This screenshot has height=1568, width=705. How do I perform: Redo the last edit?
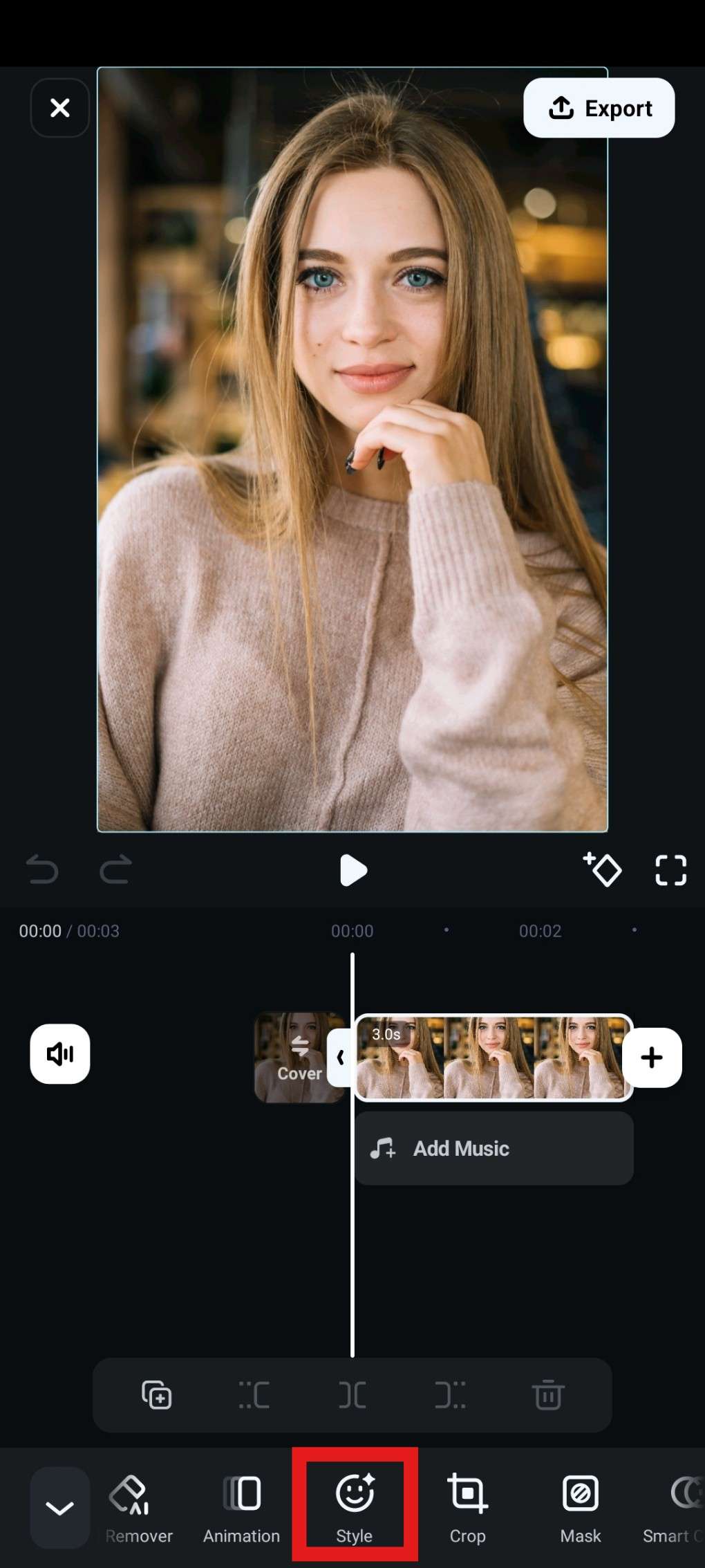tap(115, 869)
